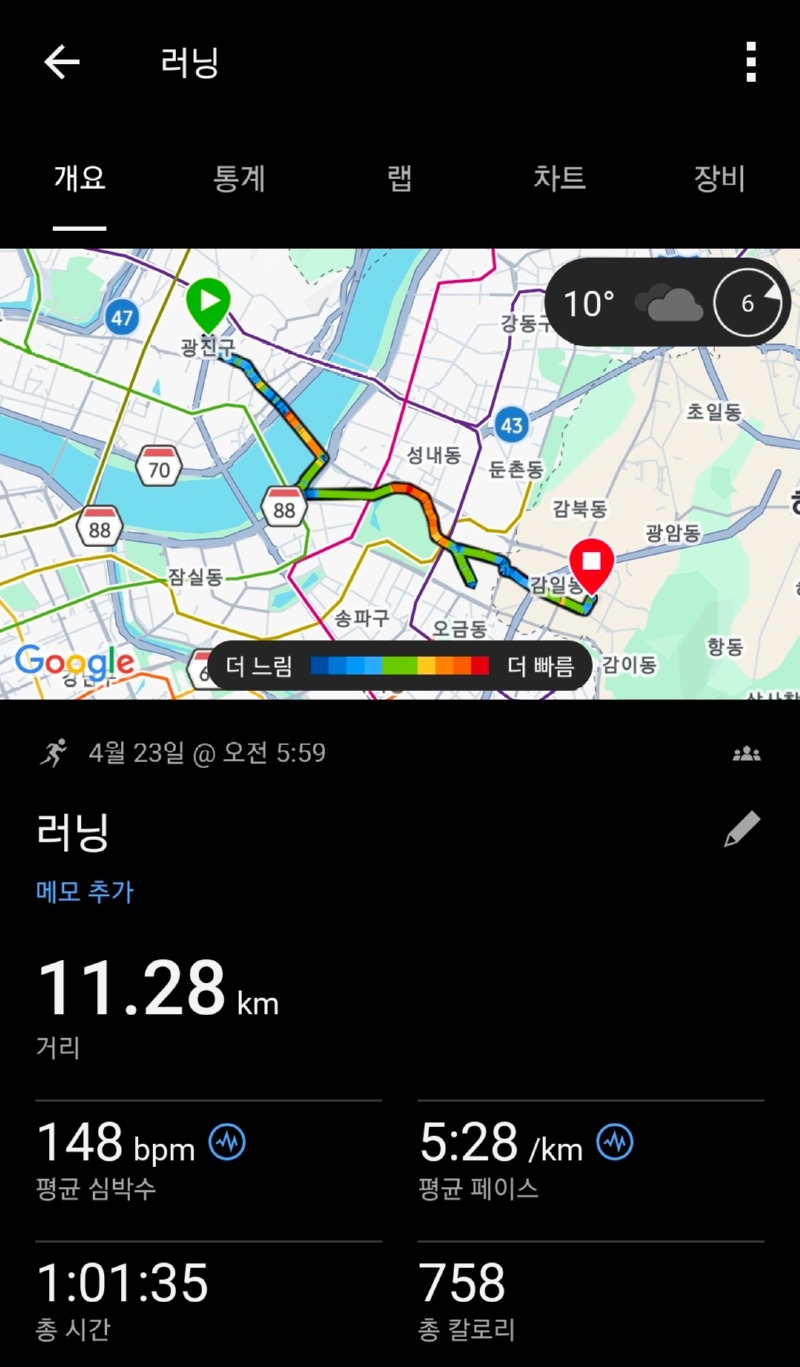Select the 개요 tab
Viewport: 800px width, 1367px height.
click(x=80, y=179)
